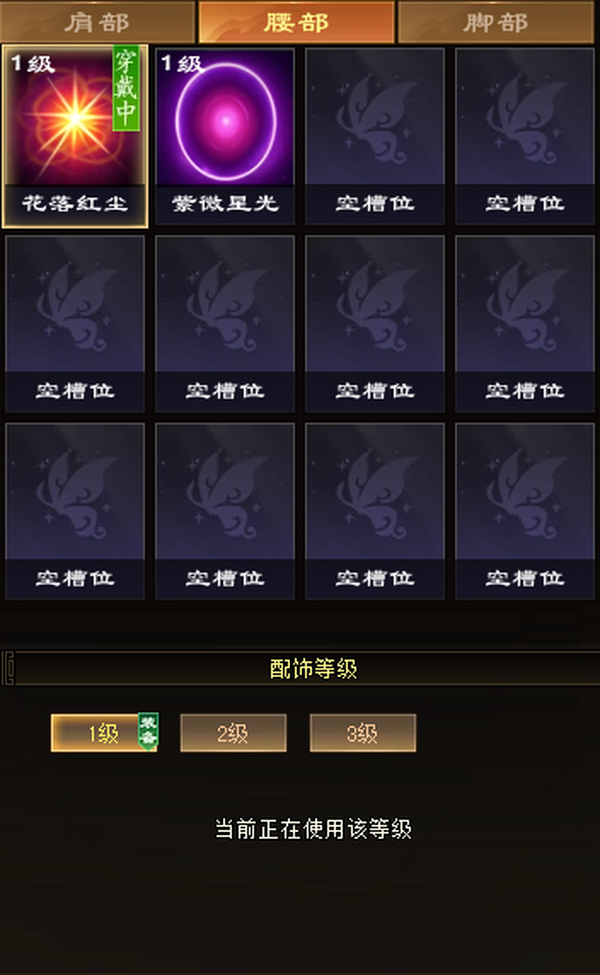Switch to the 肩部 tab
The height and width of the screenshot is (975, 600).
click(98, 22)
